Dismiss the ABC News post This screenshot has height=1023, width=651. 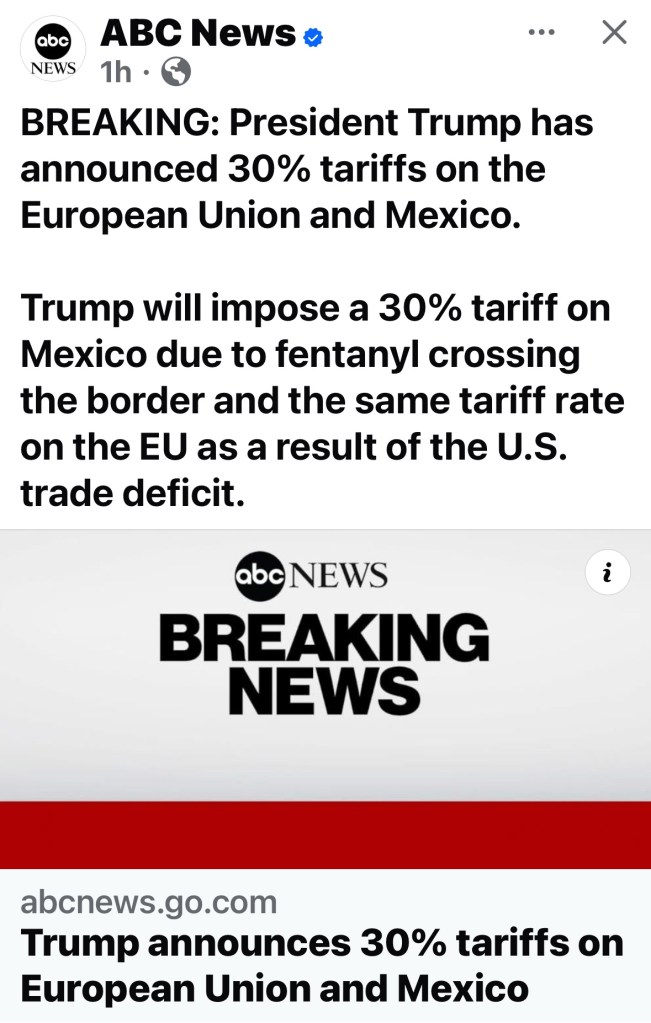tap(613, 33)
